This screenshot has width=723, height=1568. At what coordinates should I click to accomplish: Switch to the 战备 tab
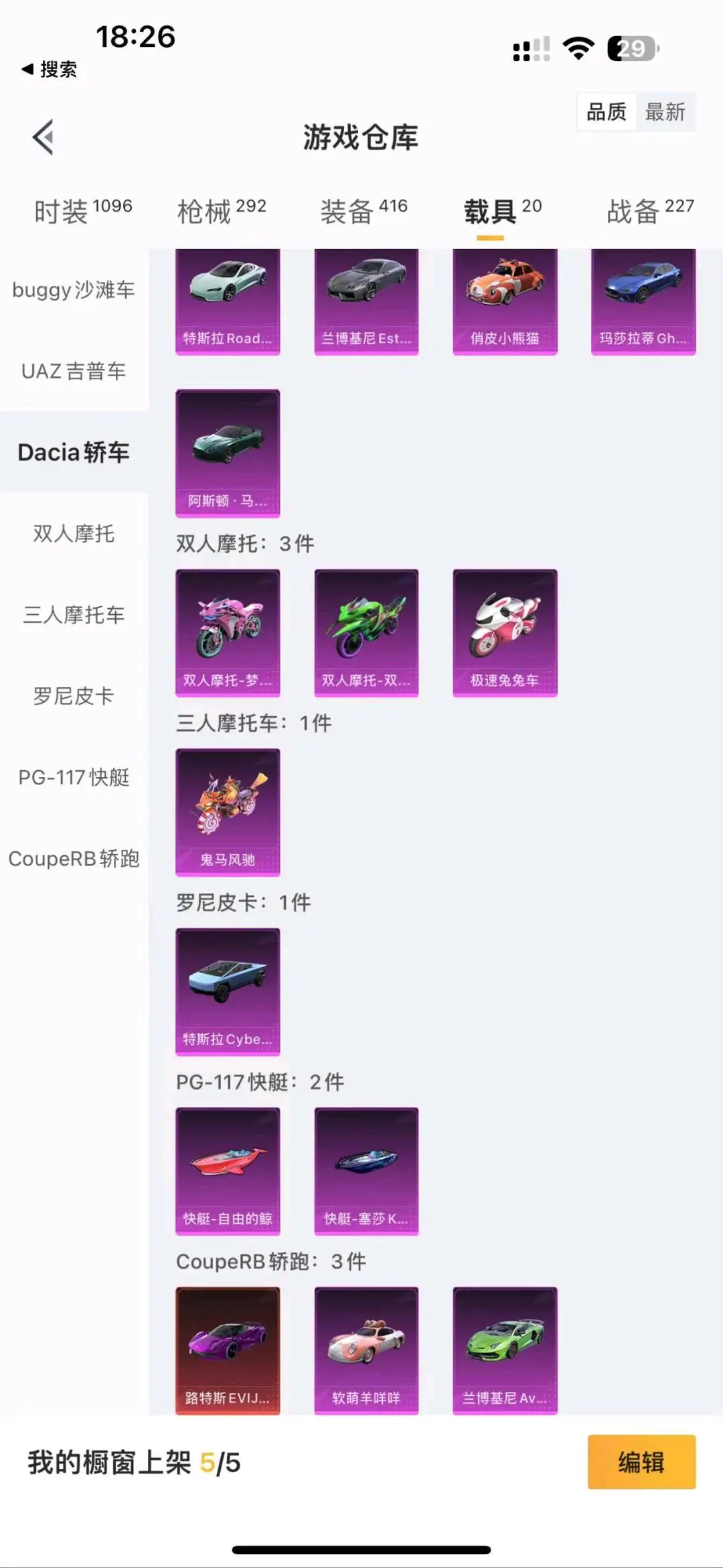pos(649,212)
